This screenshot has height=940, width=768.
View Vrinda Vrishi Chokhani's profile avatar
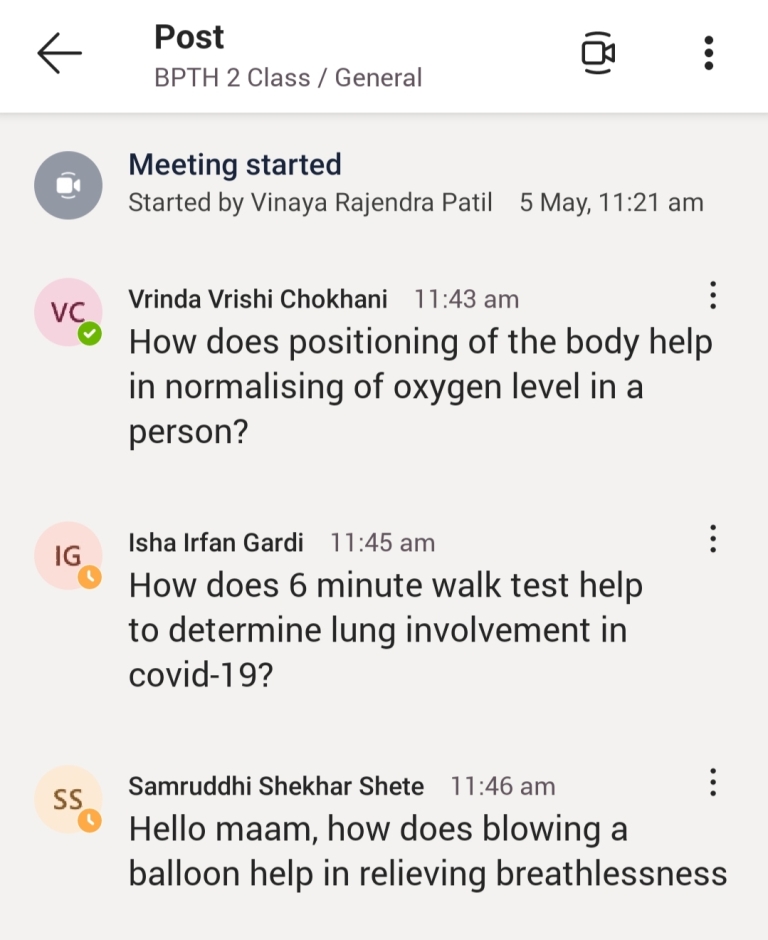tap(68, 312)
